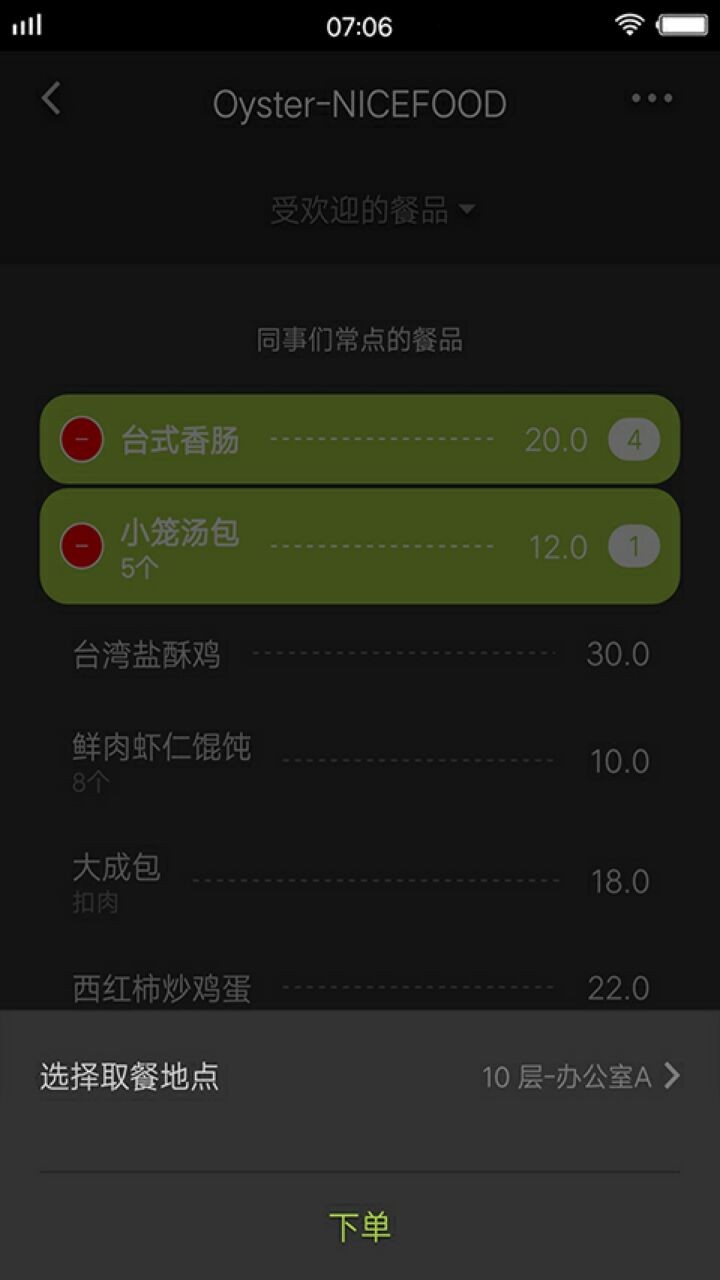Open the 受欢迎的餐品 category dropdown
Viewport: 720px width, 1280px height.
tap(360, 210)
